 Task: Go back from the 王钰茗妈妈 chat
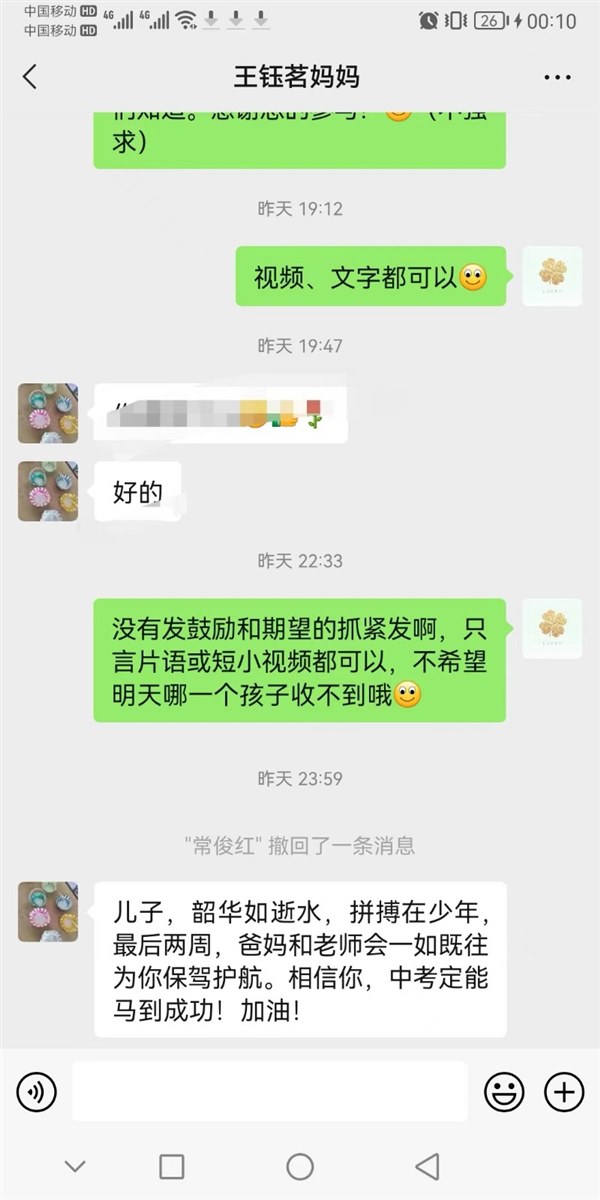[x=30, y=77]
